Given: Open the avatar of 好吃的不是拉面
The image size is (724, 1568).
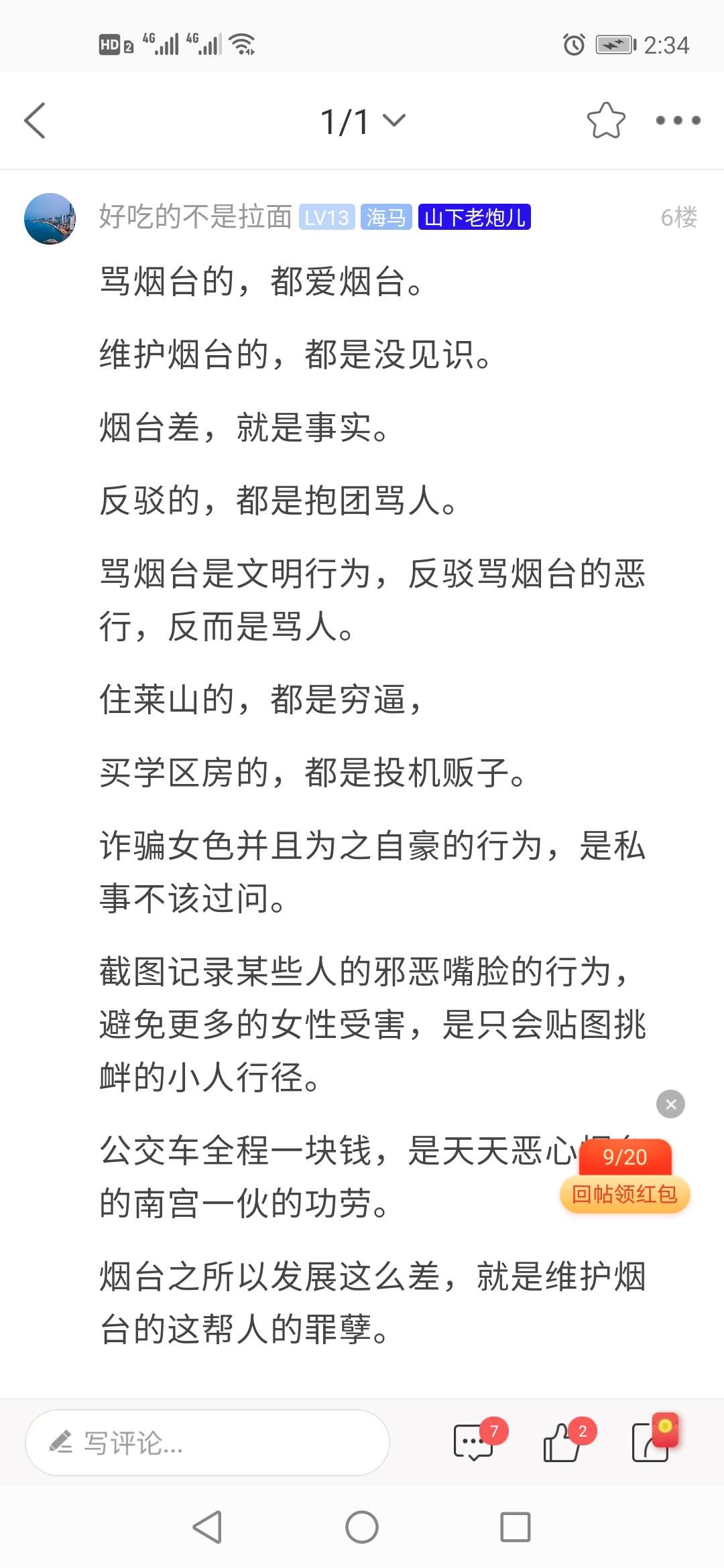Looking at the screenshot, I should click(x=50, y=218).
